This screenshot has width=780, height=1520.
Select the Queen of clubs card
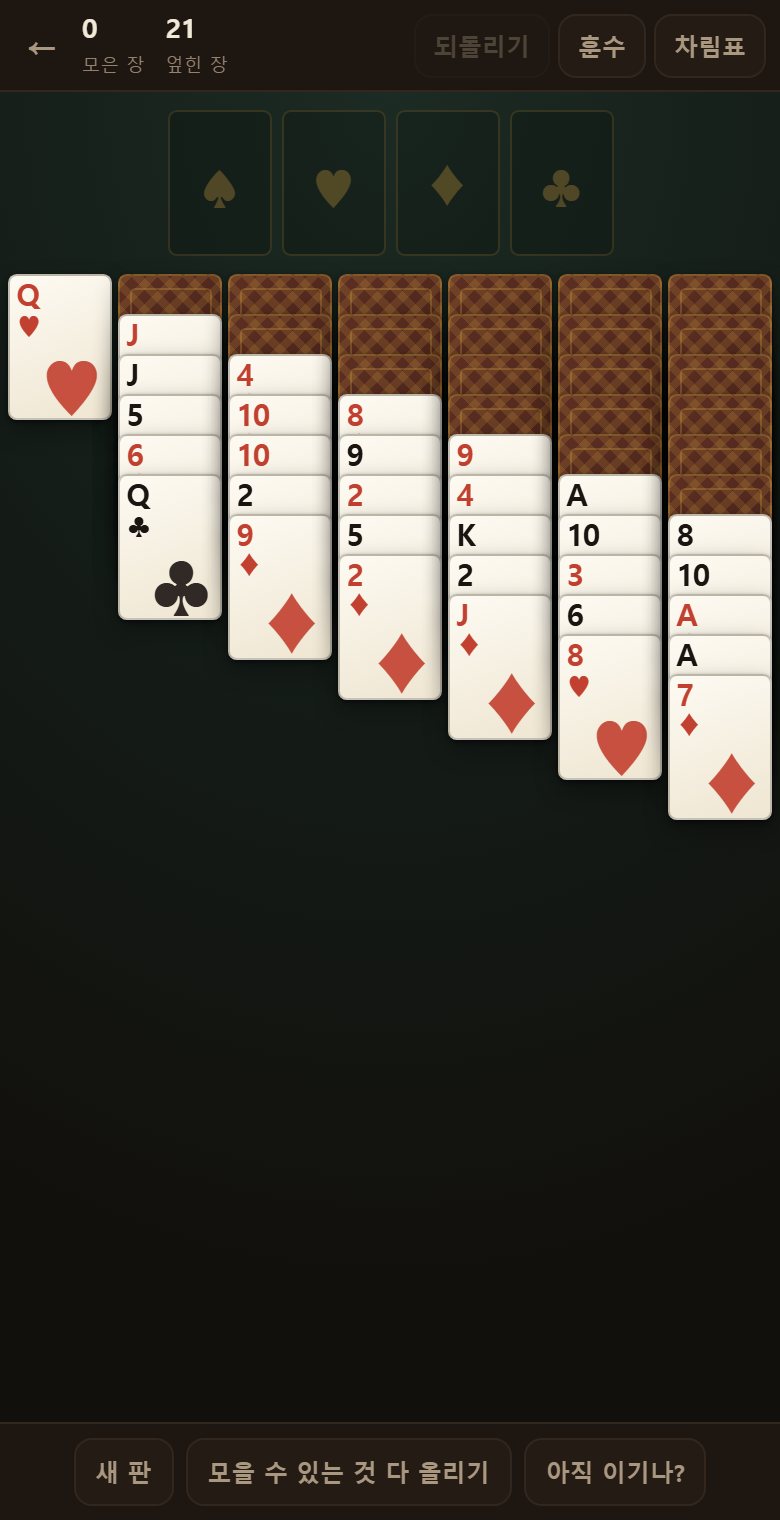click(170, 547)
